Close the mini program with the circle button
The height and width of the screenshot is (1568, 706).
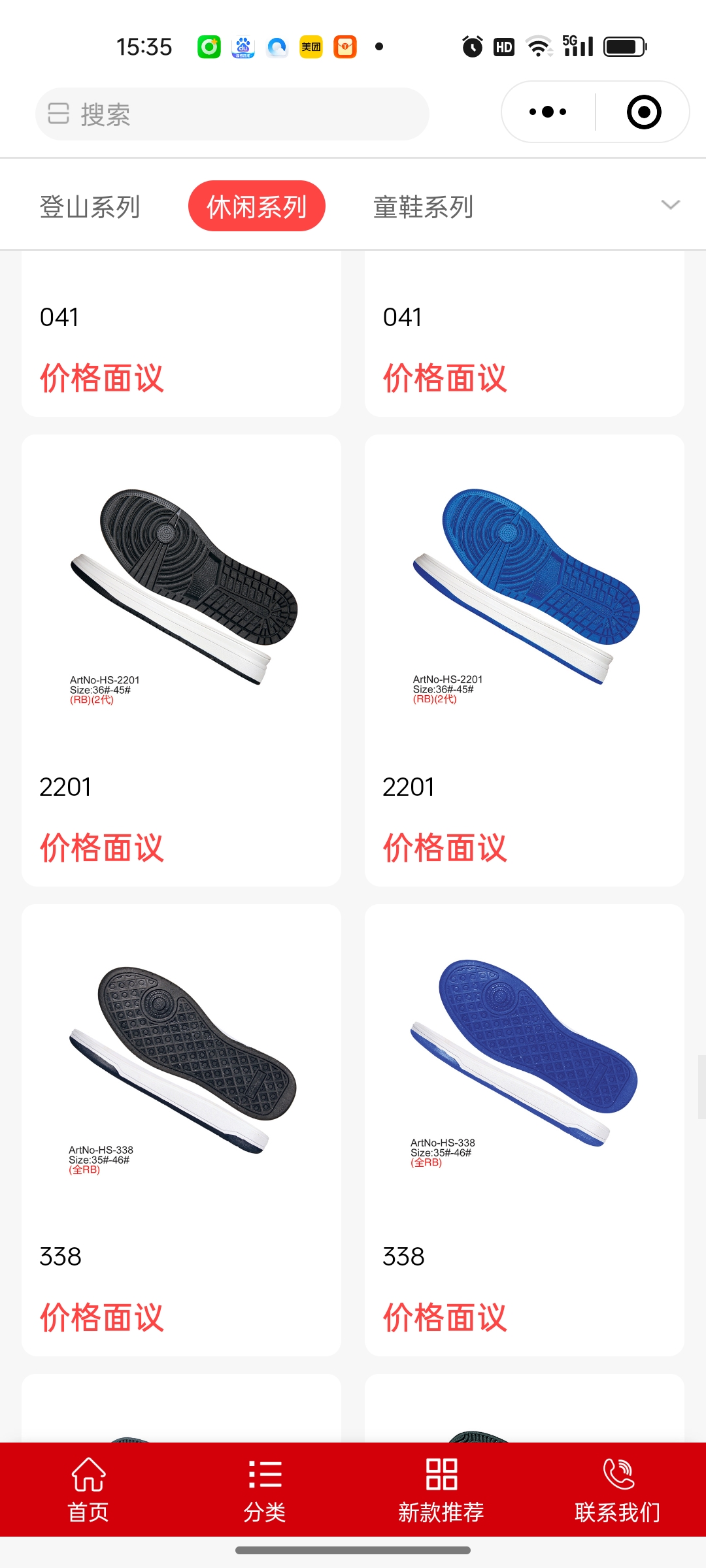pos(643,112)
